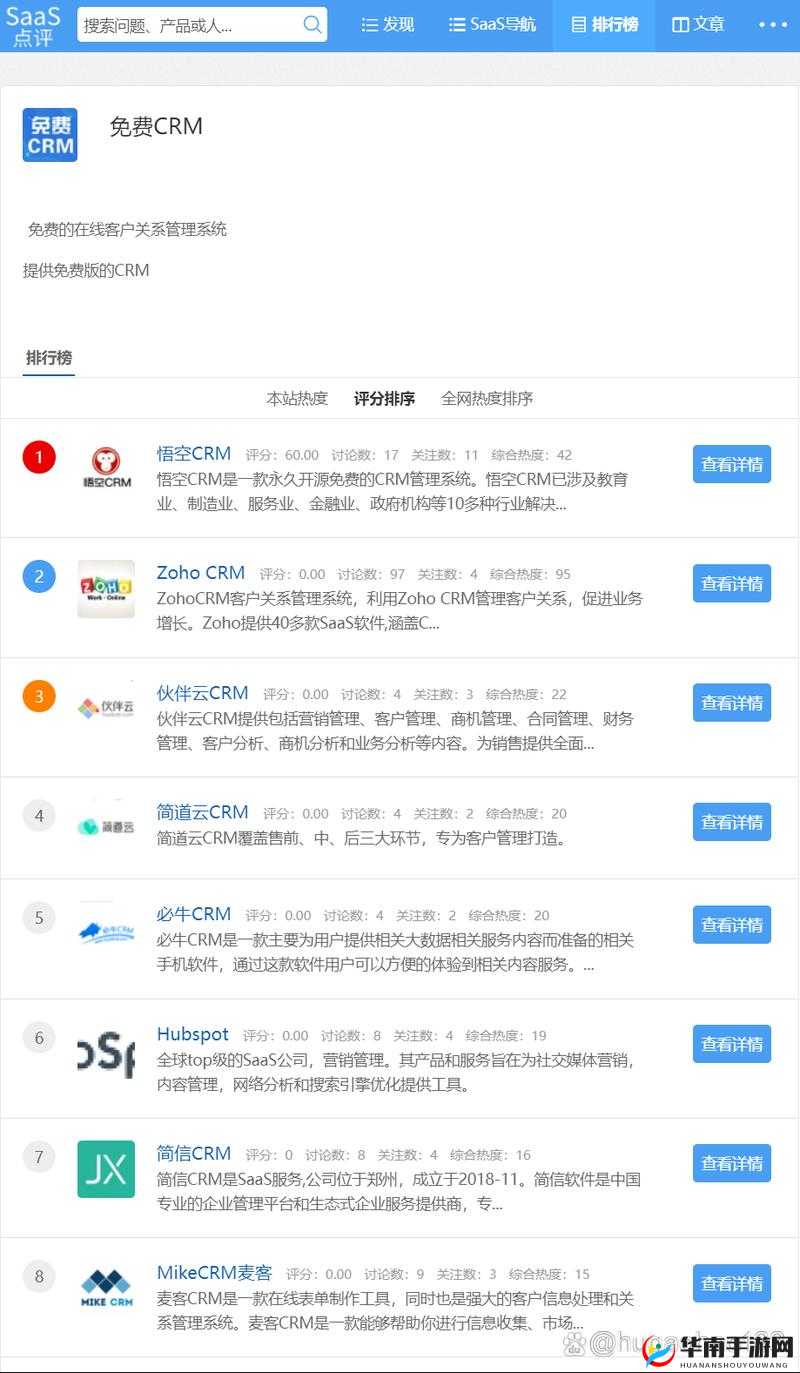
Task: Click the JX 简信CRM logo
Action: pos(106,1170)
